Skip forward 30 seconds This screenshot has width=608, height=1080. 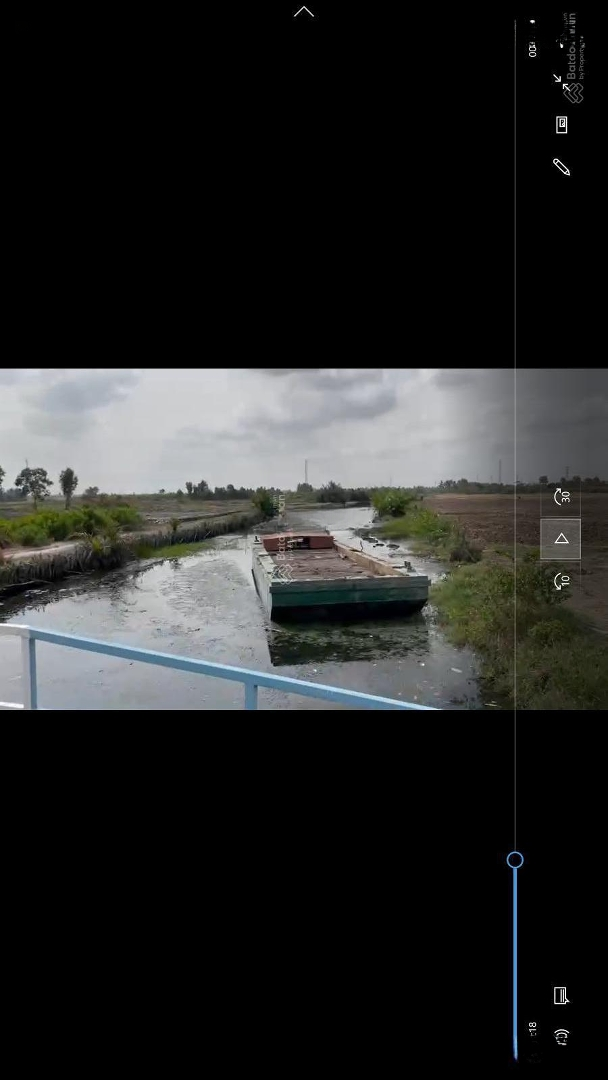(561, 496)
